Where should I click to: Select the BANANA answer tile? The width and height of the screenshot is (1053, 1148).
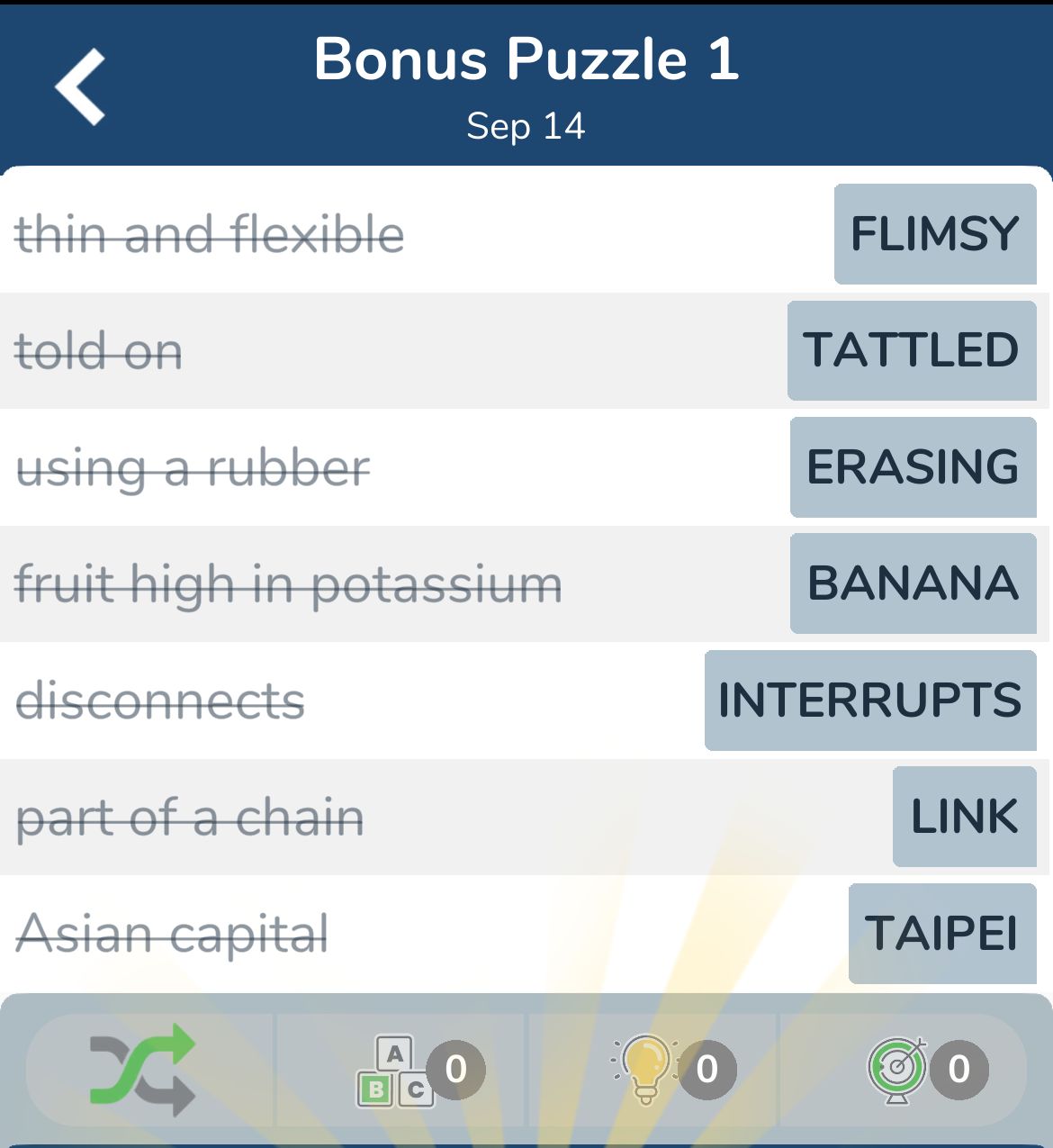coord(913,583)
